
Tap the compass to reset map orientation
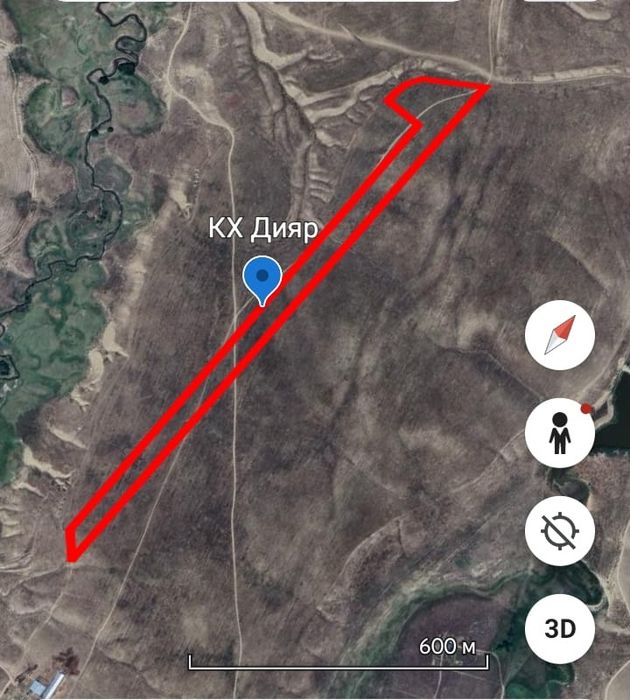click(560, 336)
